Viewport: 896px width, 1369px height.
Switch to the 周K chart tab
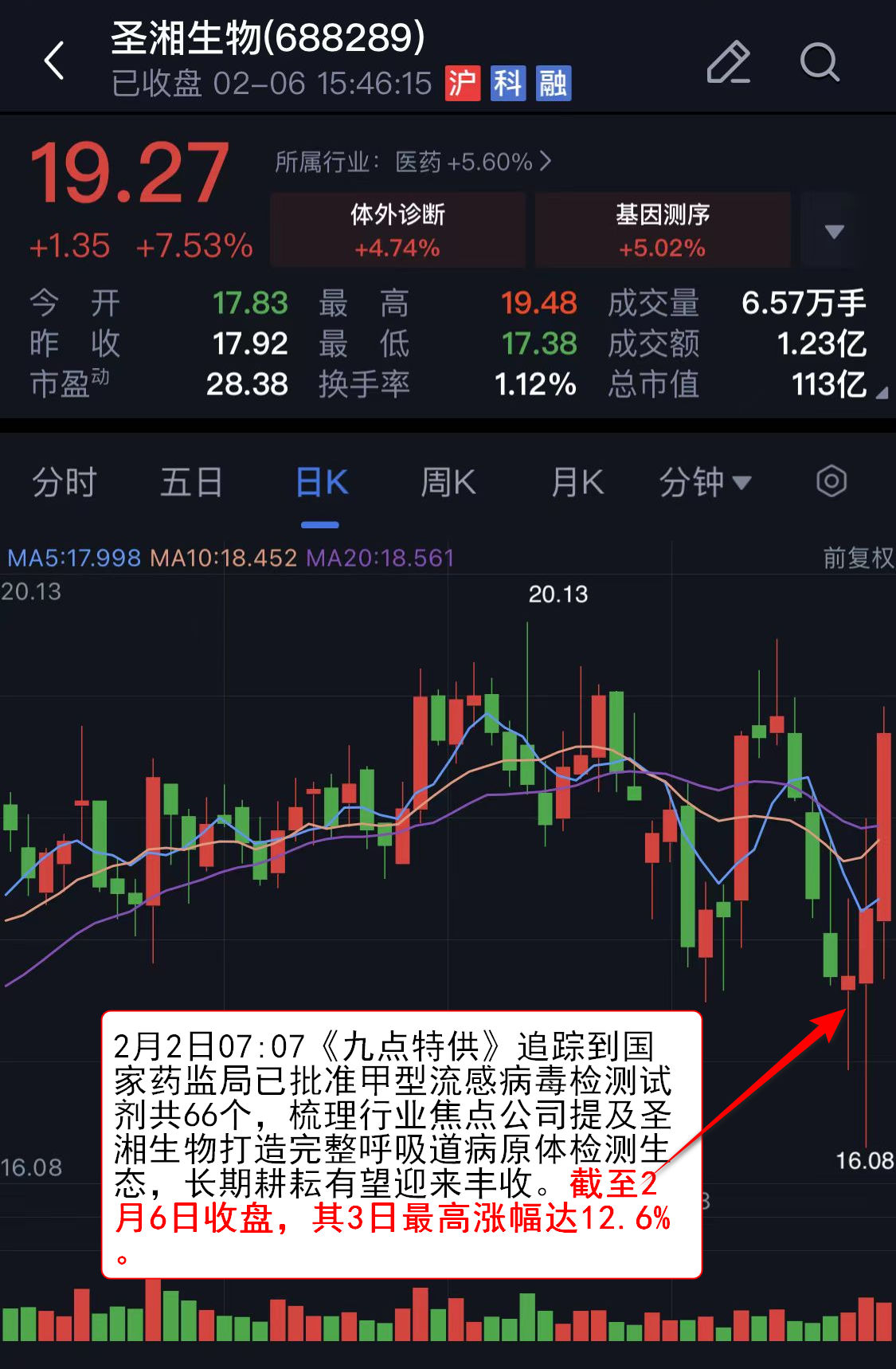pyautogui.click(x=448, y=483)
